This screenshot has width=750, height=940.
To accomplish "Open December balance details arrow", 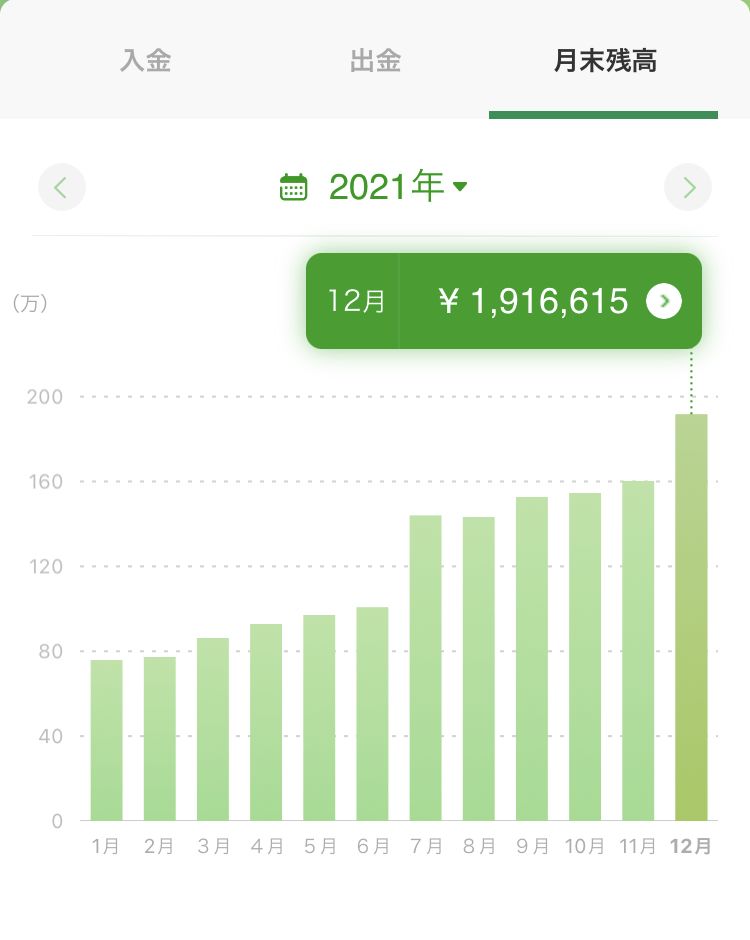I will (x=664, y=301).
